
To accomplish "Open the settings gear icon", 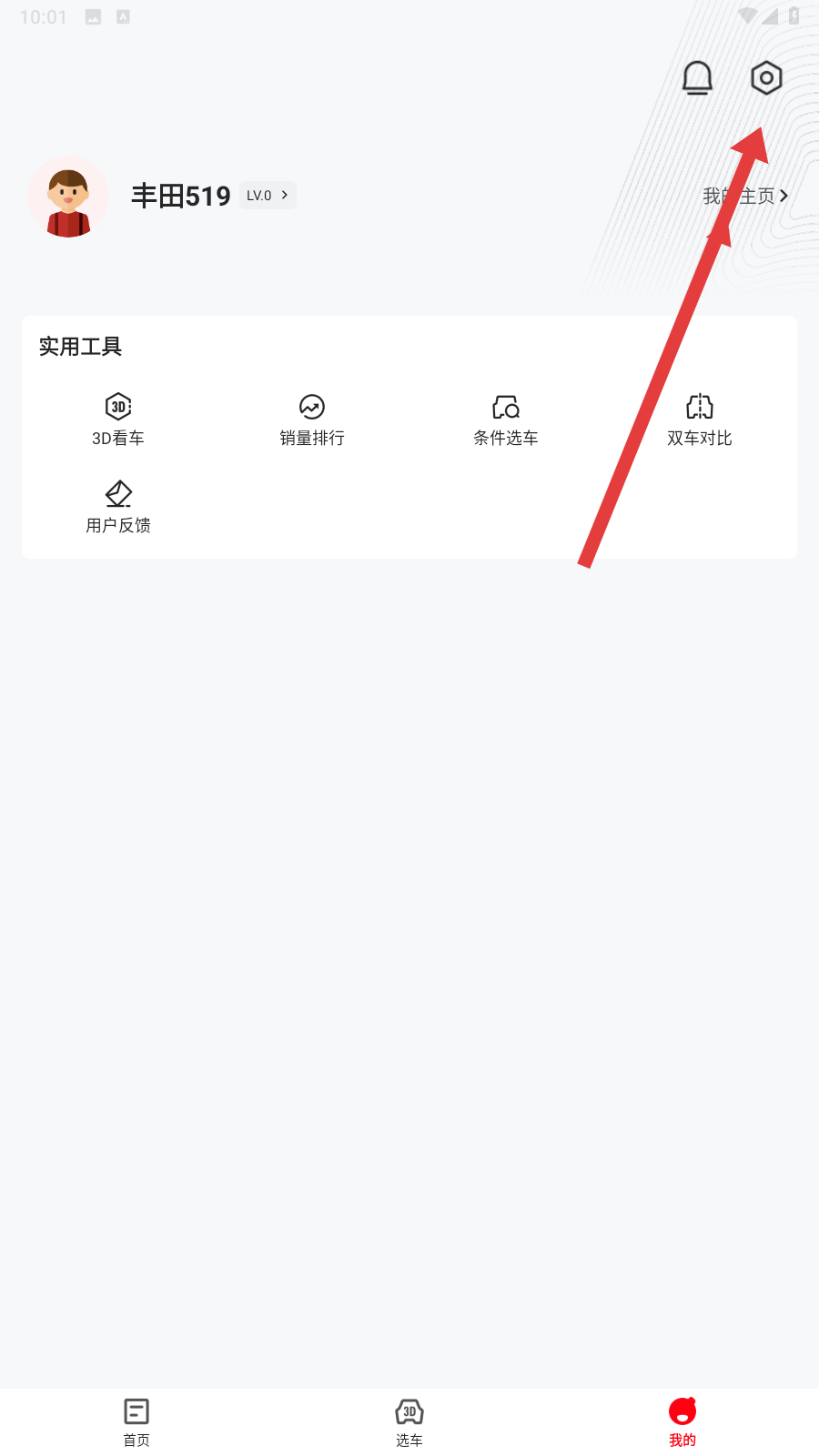I will [766, 78].
